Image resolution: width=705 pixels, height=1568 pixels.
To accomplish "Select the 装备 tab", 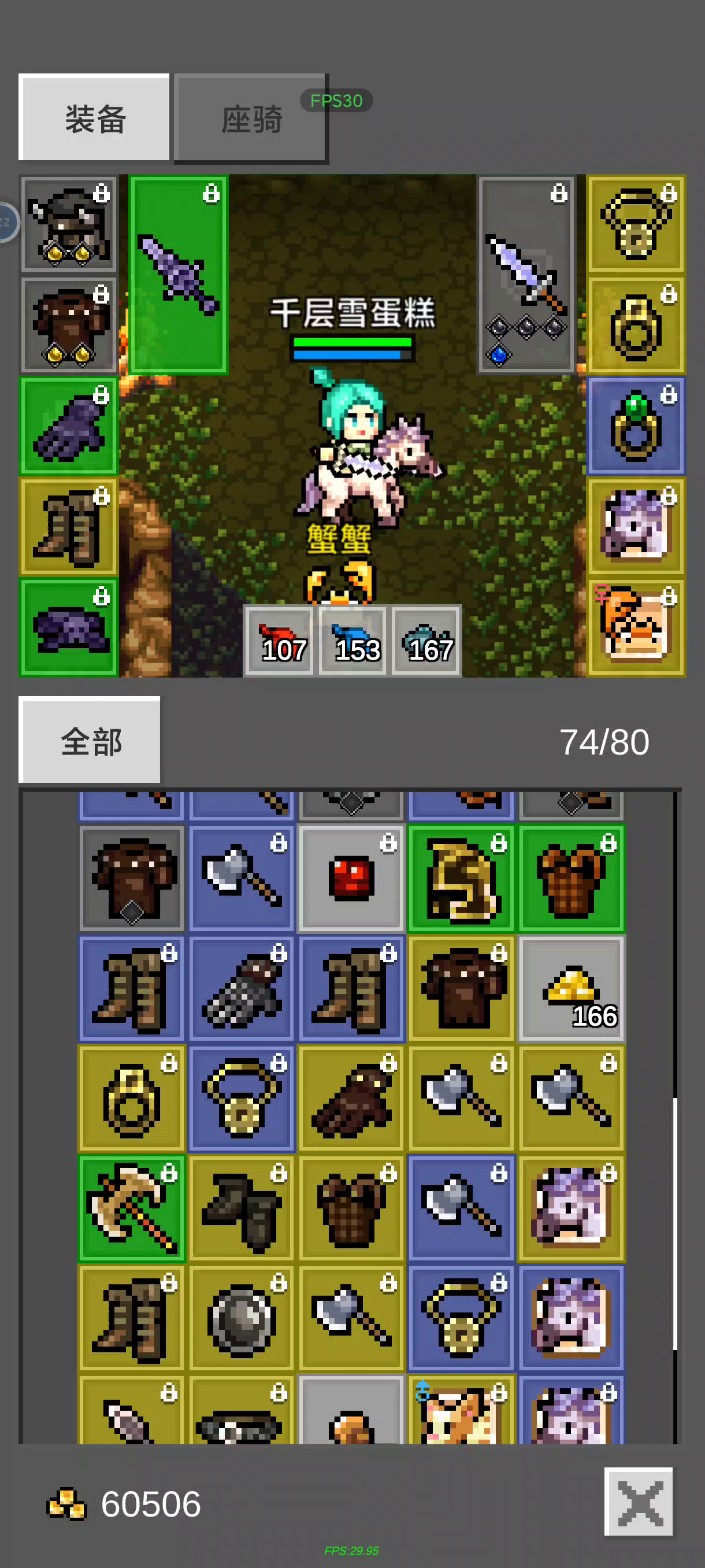I will (x=94, y=117).
